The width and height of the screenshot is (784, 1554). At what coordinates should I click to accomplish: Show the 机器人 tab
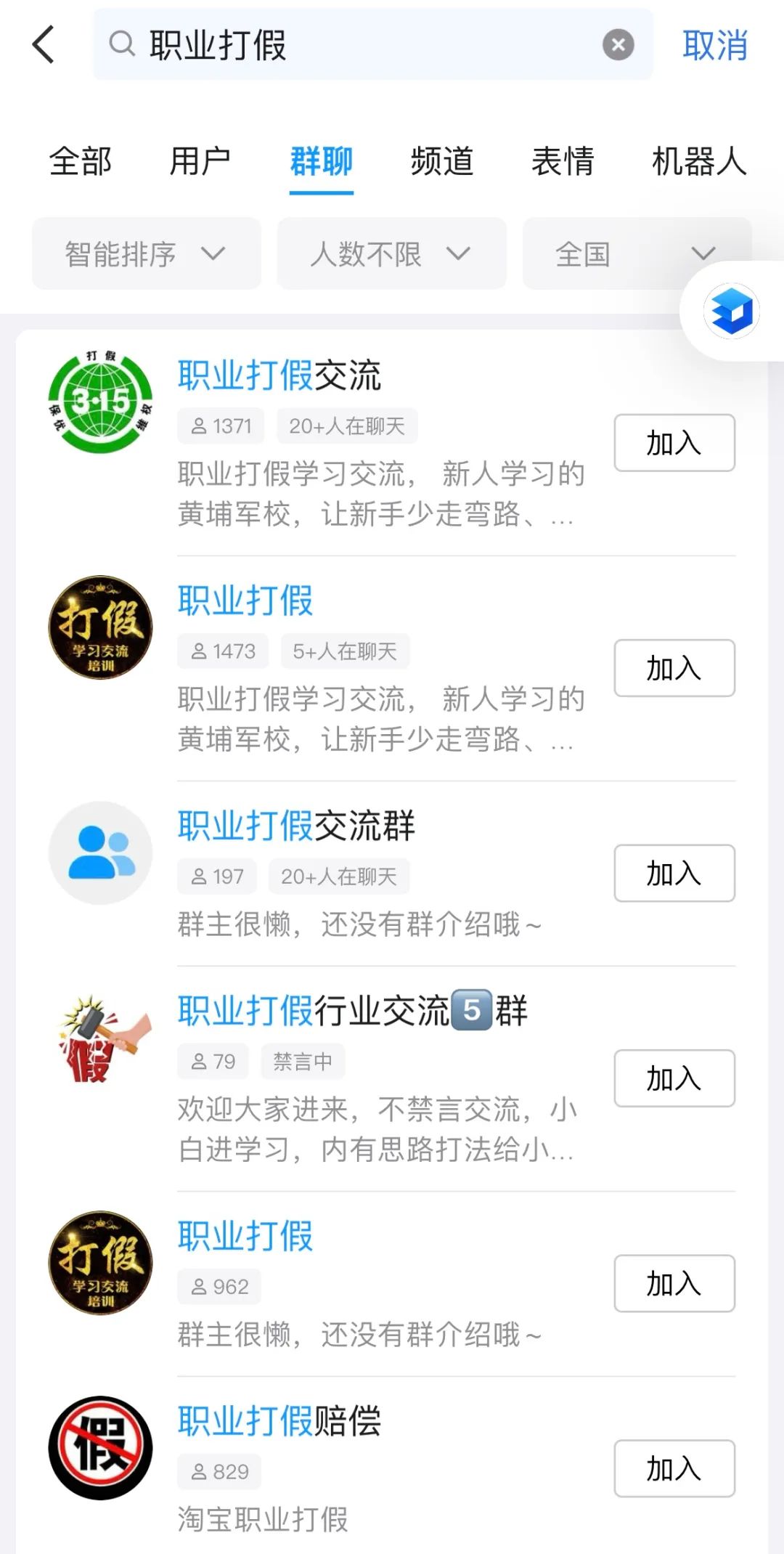[698, 161]
